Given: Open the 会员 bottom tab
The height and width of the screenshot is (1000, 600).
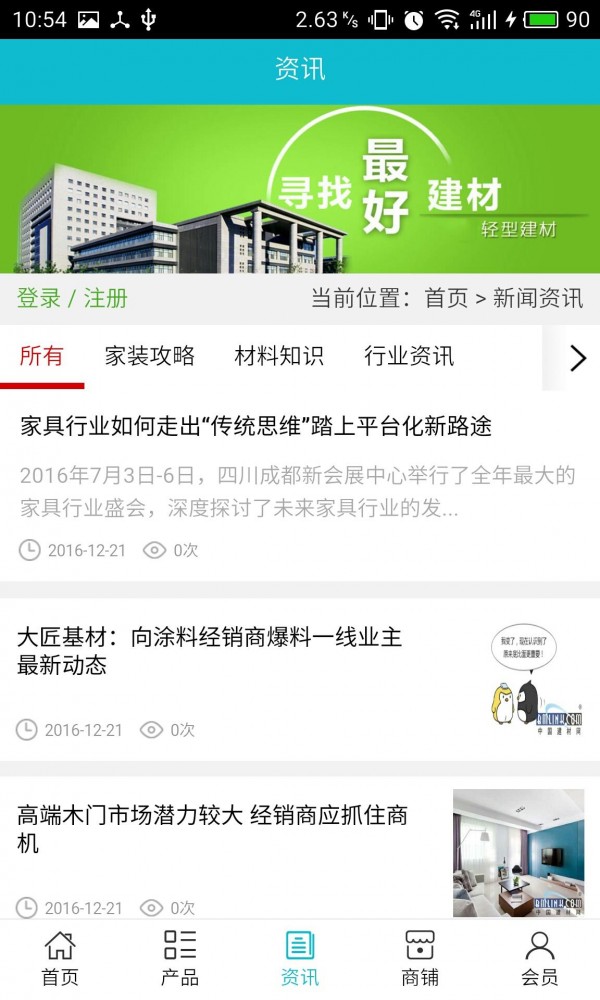Looking at the screenshot, I should click(x=540, y=958).
